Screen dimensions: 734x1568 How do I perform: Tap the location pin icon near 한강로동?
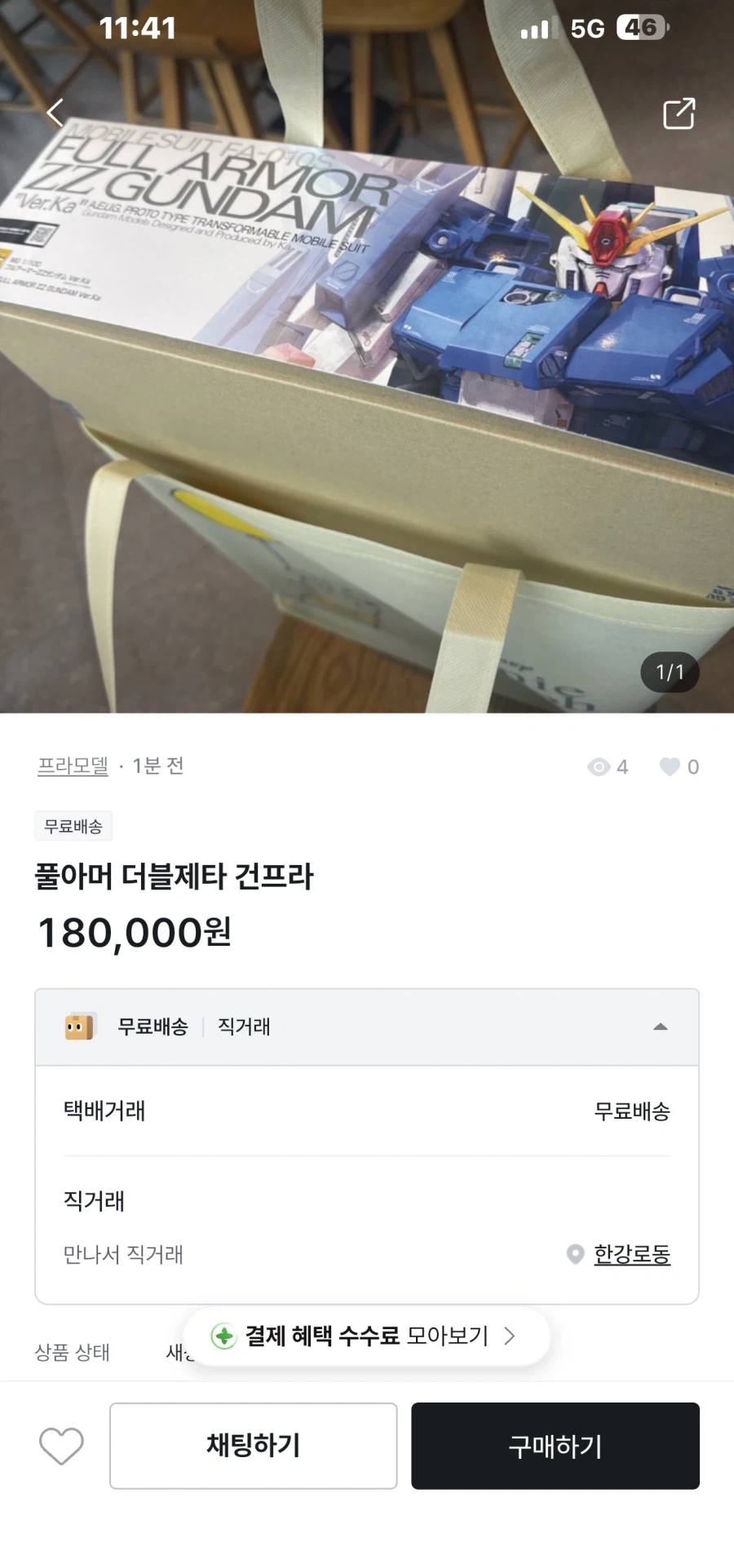[x=576, y=1255]
